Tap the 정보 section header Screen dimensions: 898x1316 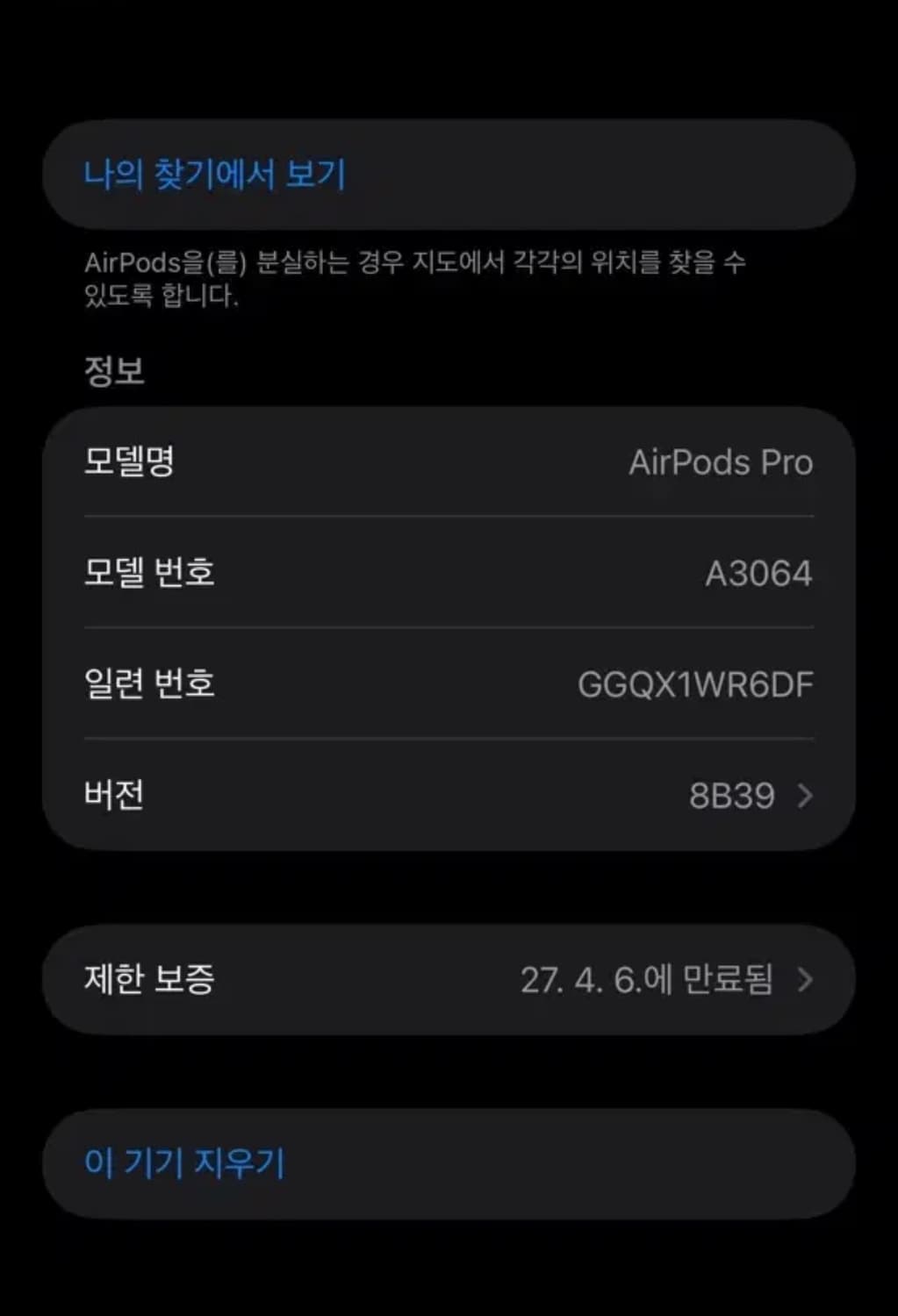(x=114, y=369)
